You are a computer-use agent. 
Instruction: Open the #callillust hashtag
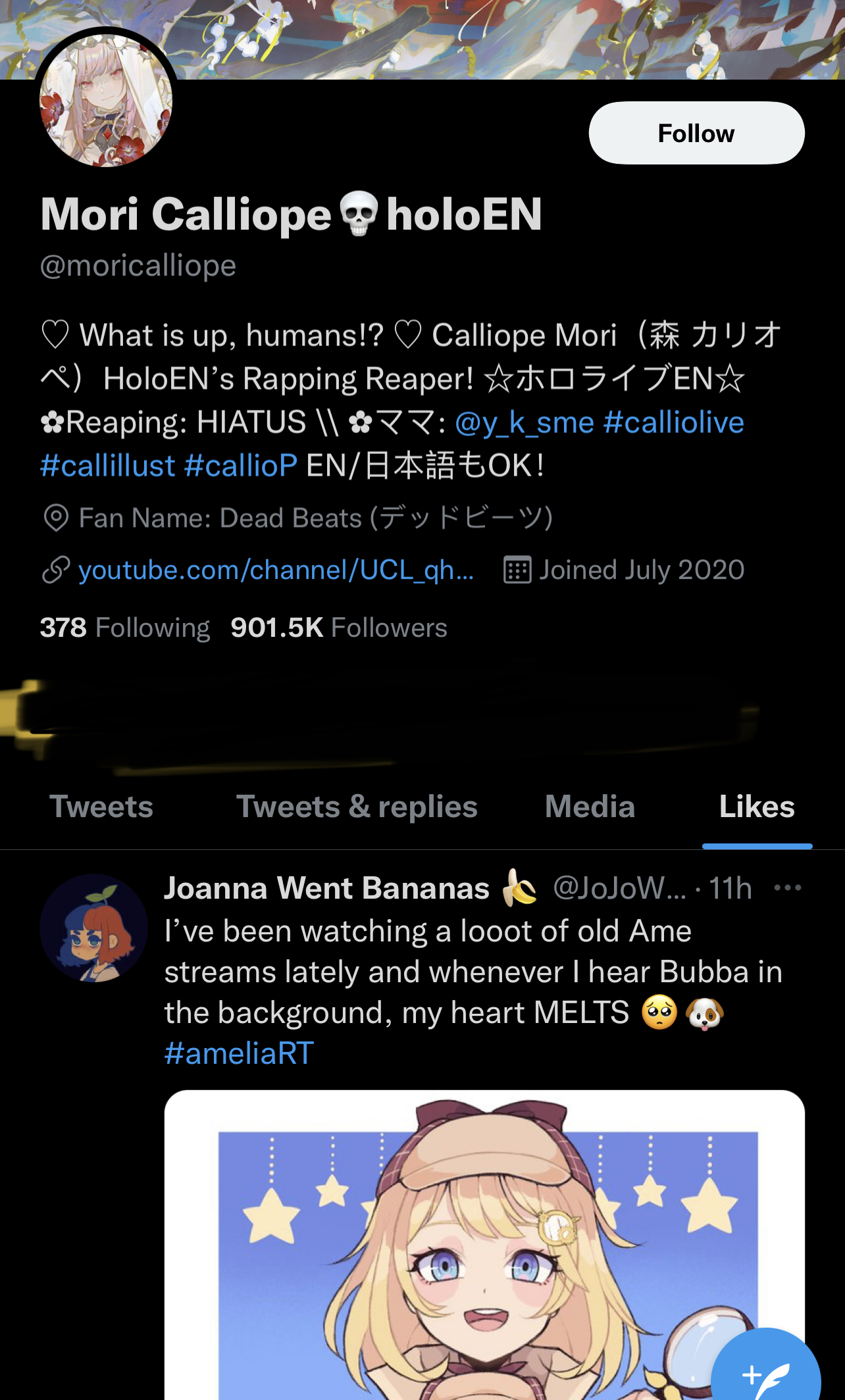[107, 466]
